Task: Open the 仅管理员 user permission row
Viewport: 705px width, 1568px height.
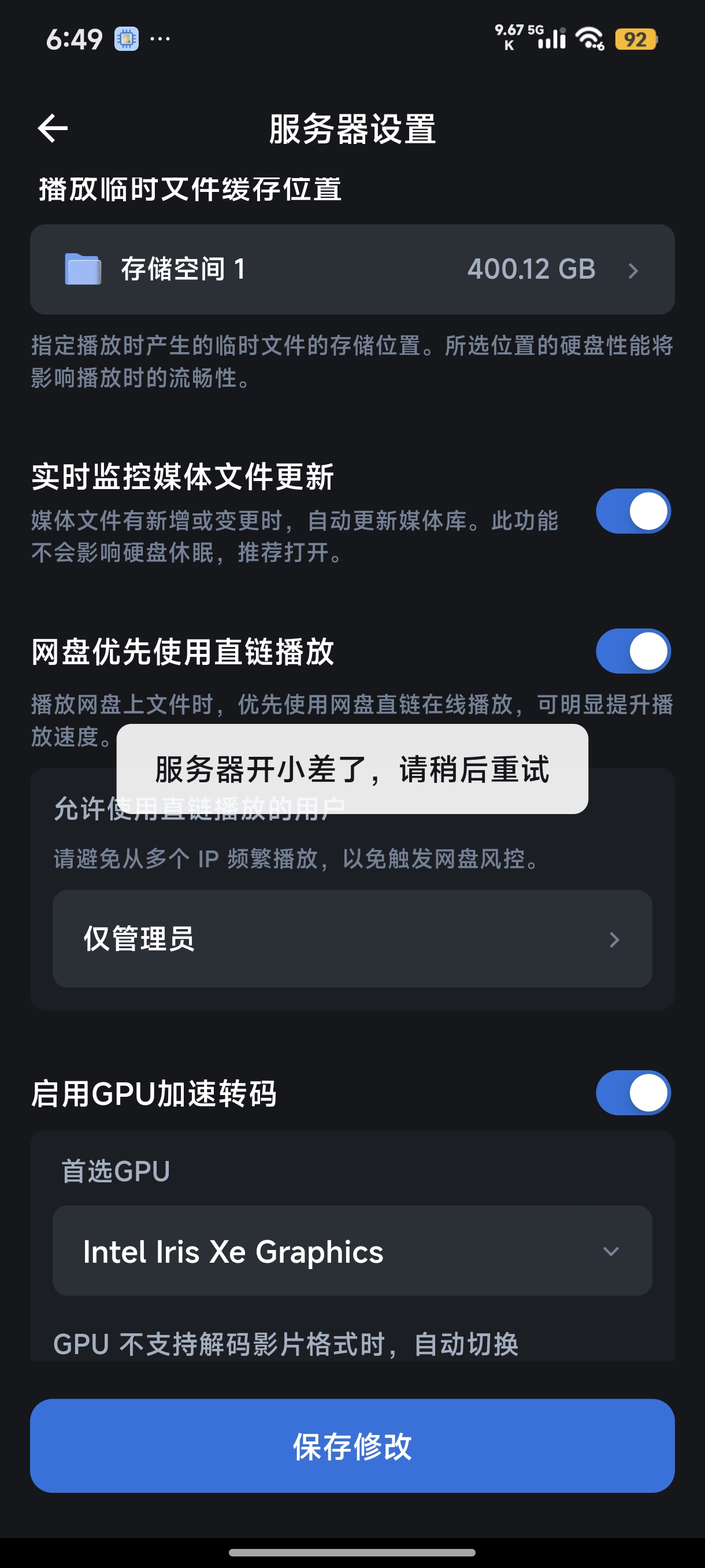Action: 352,938
